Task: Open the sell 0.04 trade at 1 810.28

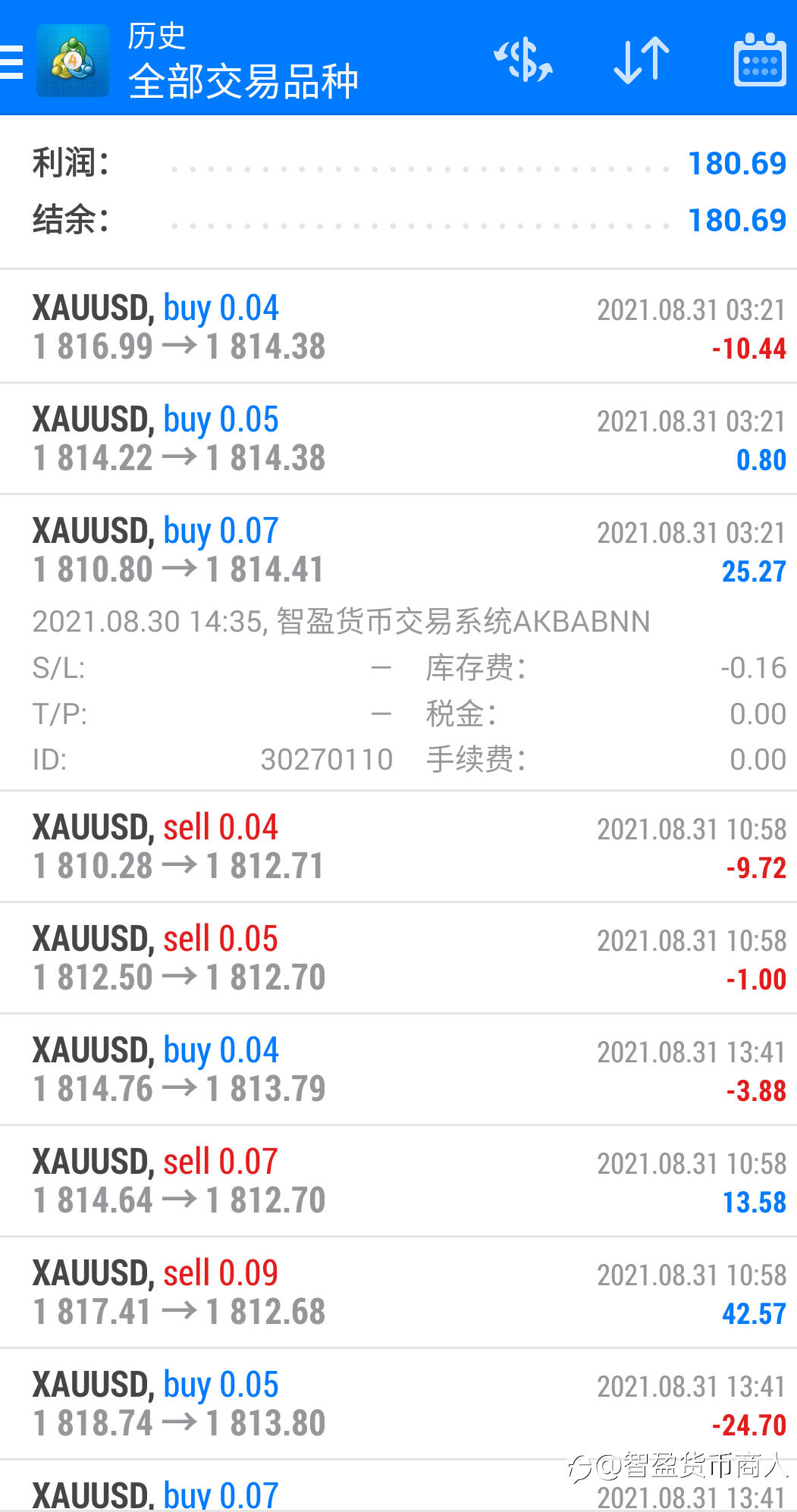Action: click(398, 846)
